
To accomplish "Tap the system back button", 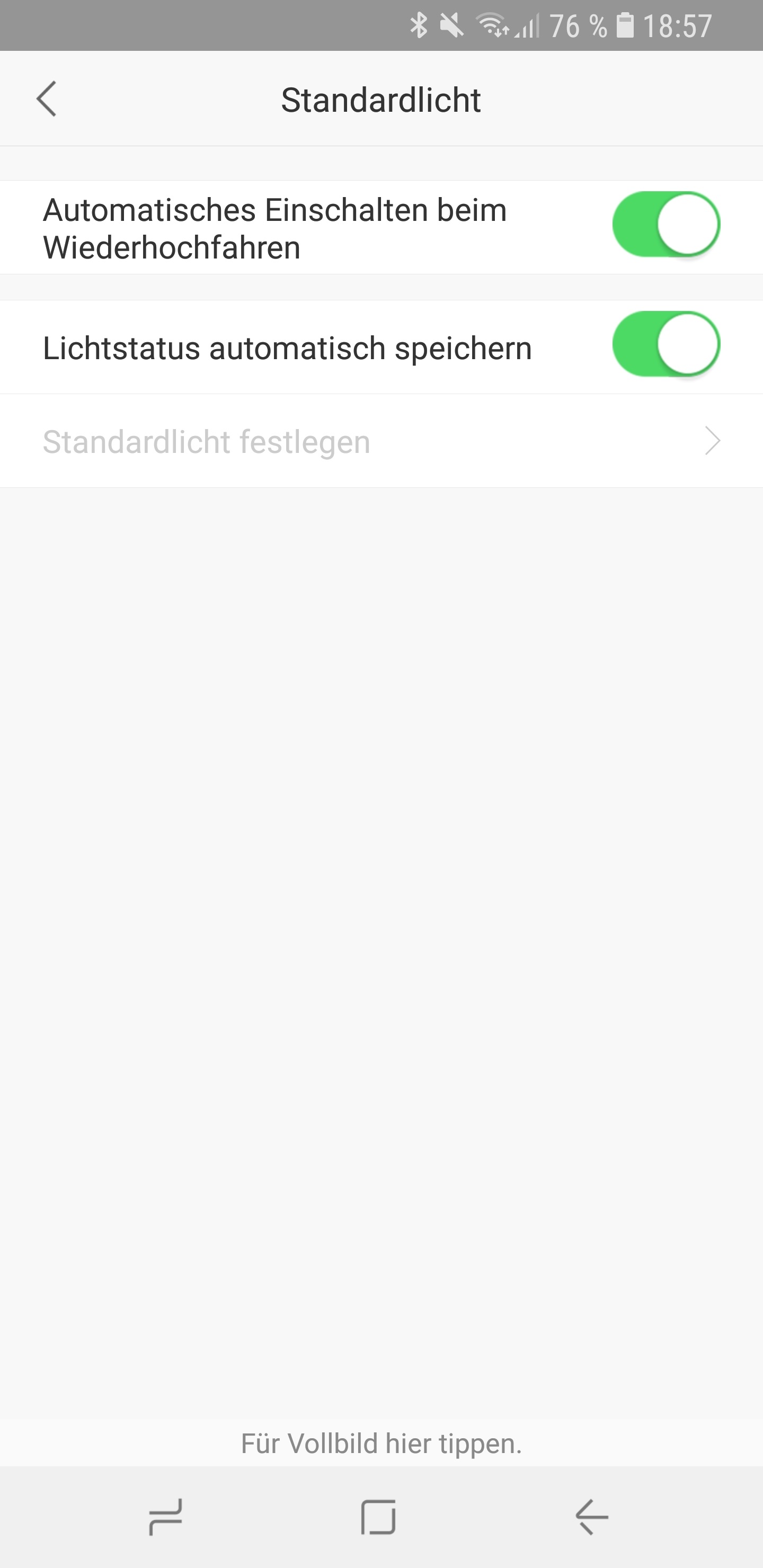I will 592,1517.
